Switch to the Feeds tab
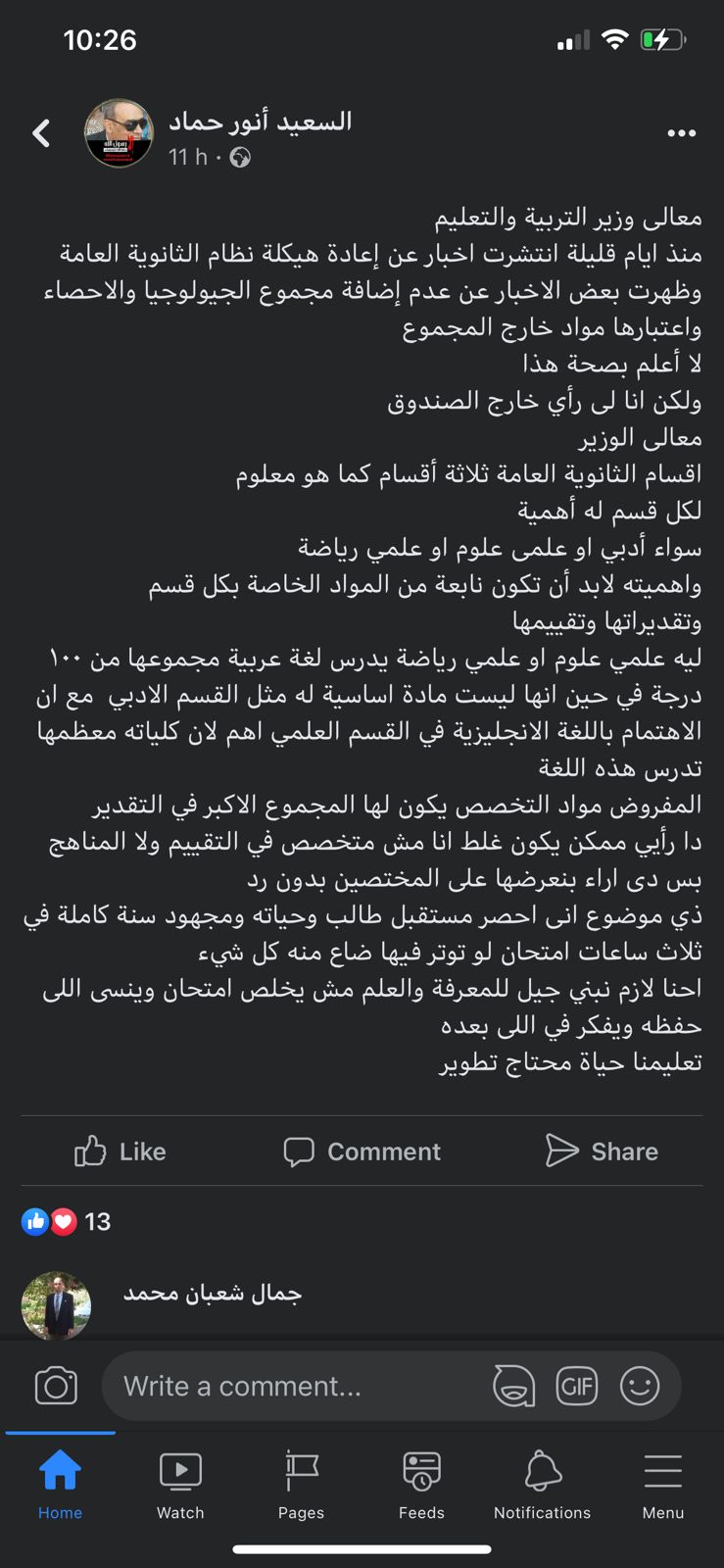The width and height of the screenshot is (724, 1568). point(421,1485)
